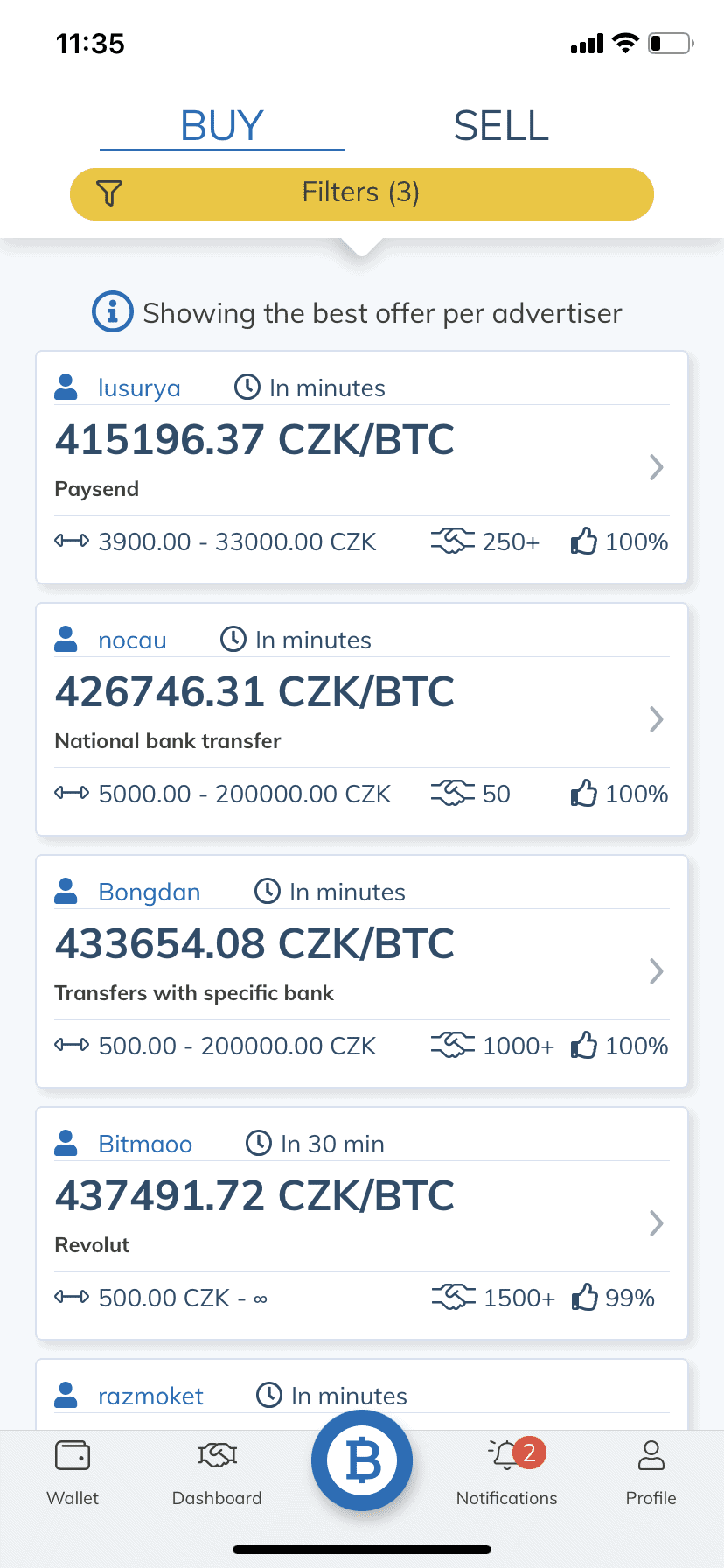Image resolution: width=724 pixels, height=1568 pixels.
Task: Open lusurya's Paysend offer
Action: (361, 466)
